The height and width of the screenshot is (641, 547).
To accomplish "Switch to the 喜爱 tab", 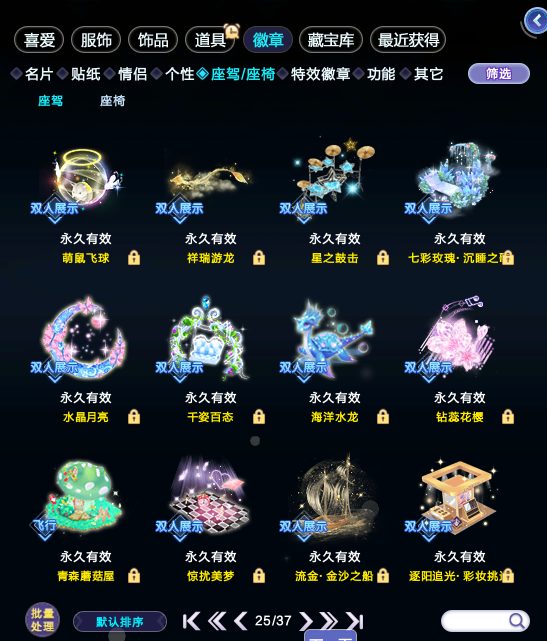I will (39, 40).
